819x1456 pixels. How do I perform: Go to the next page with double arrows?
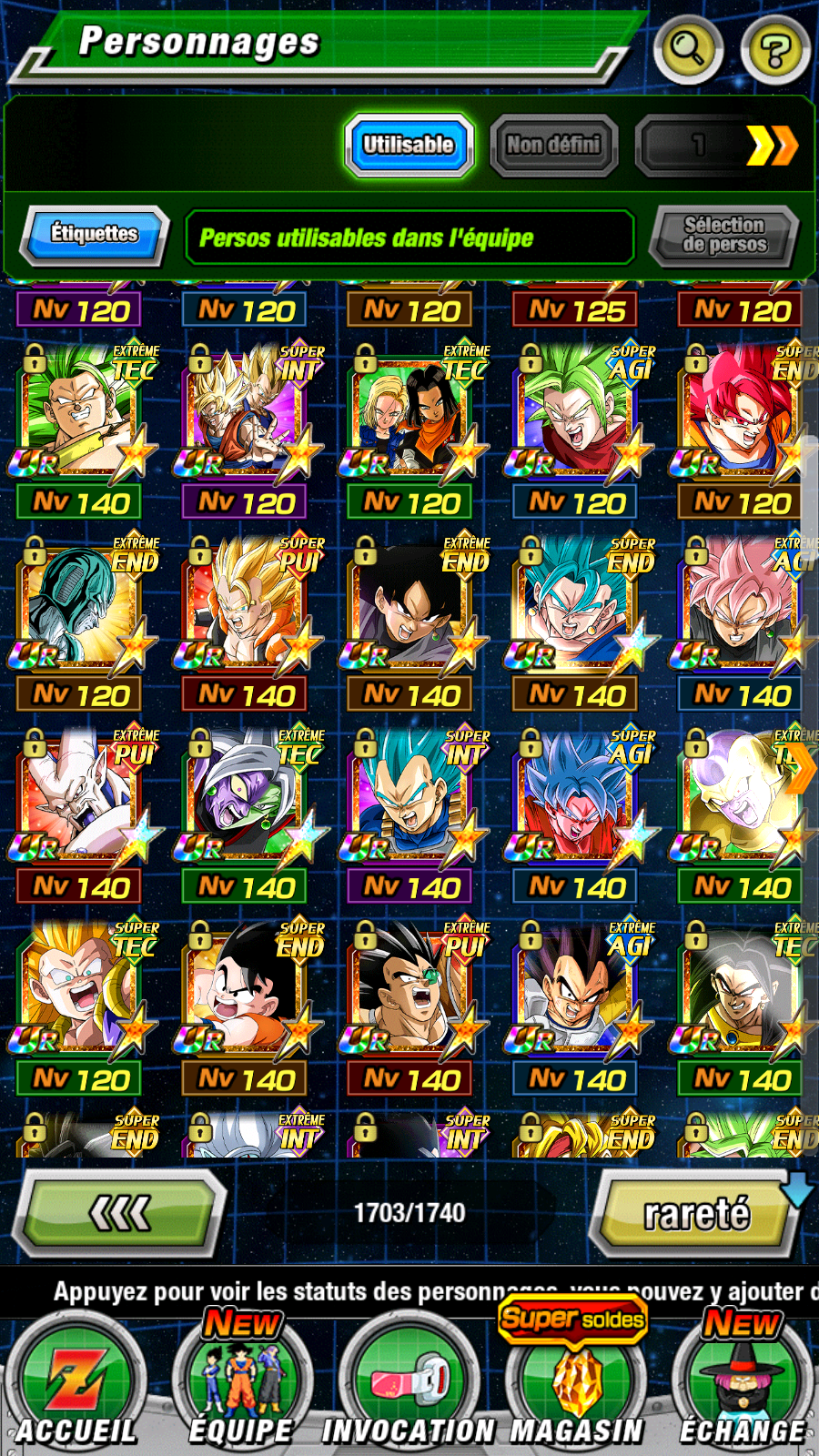(770, 146)
